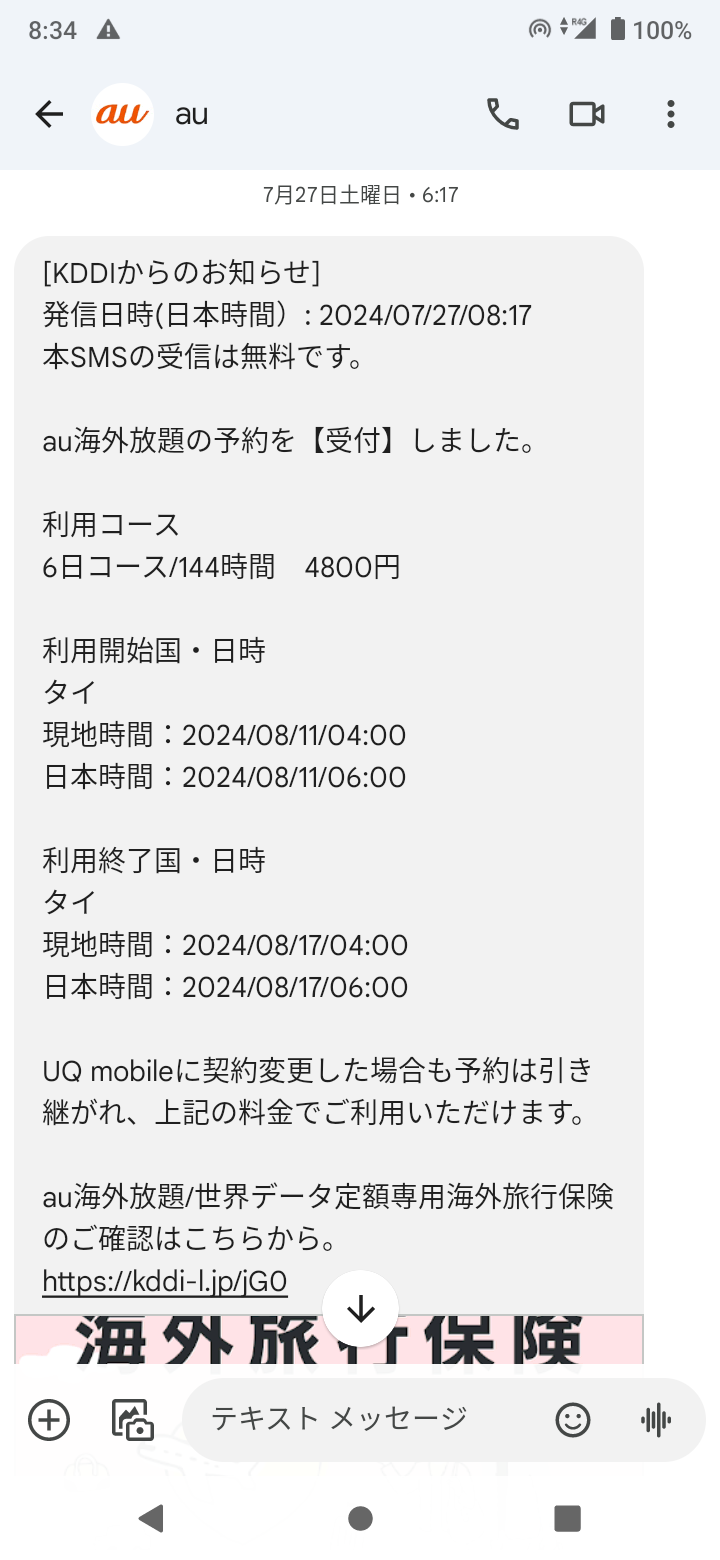Open the gallery and camera picker

(133, 1419)
